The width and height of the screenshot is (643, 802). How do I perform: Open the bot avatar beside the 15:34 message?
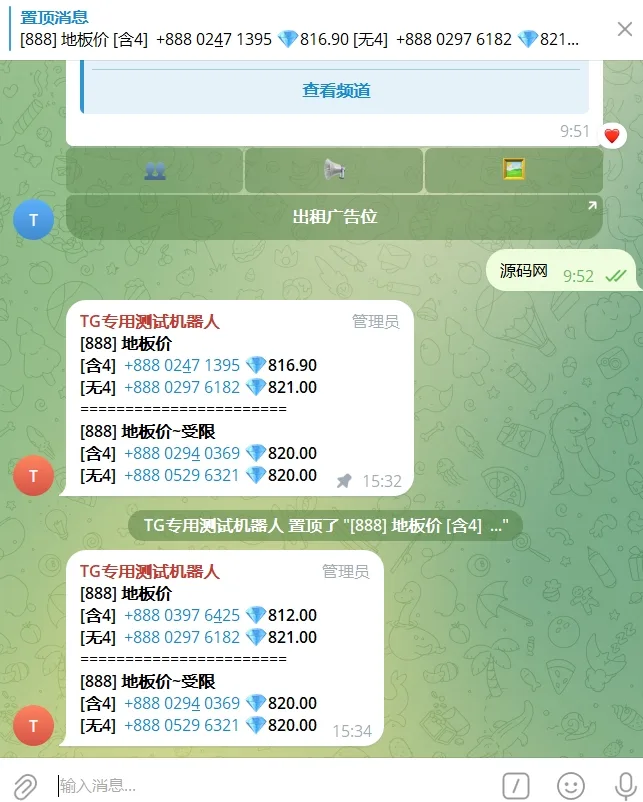click(33, 726)
